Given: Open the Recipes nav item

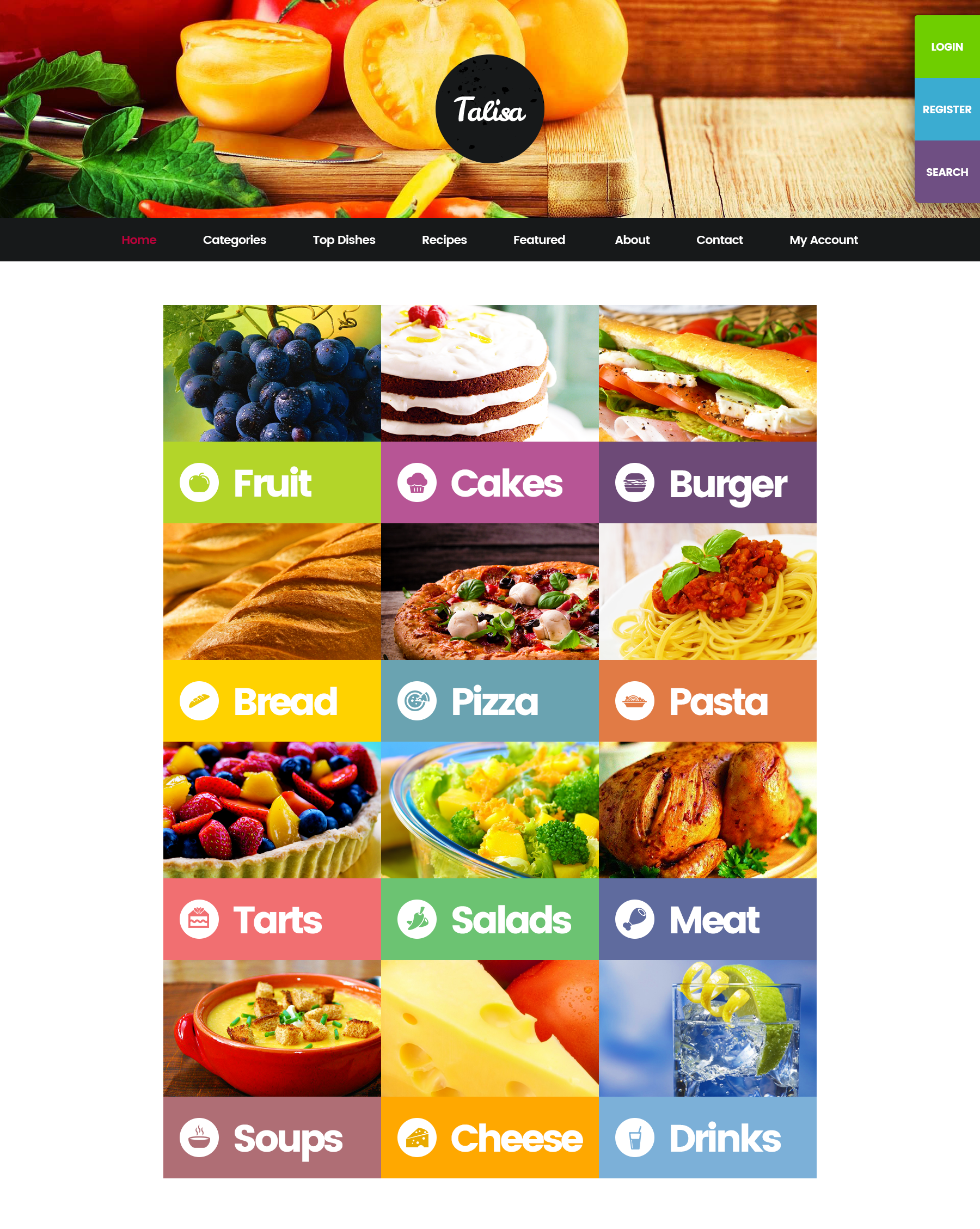Looking at the screenshot, I should pos(444,240).
